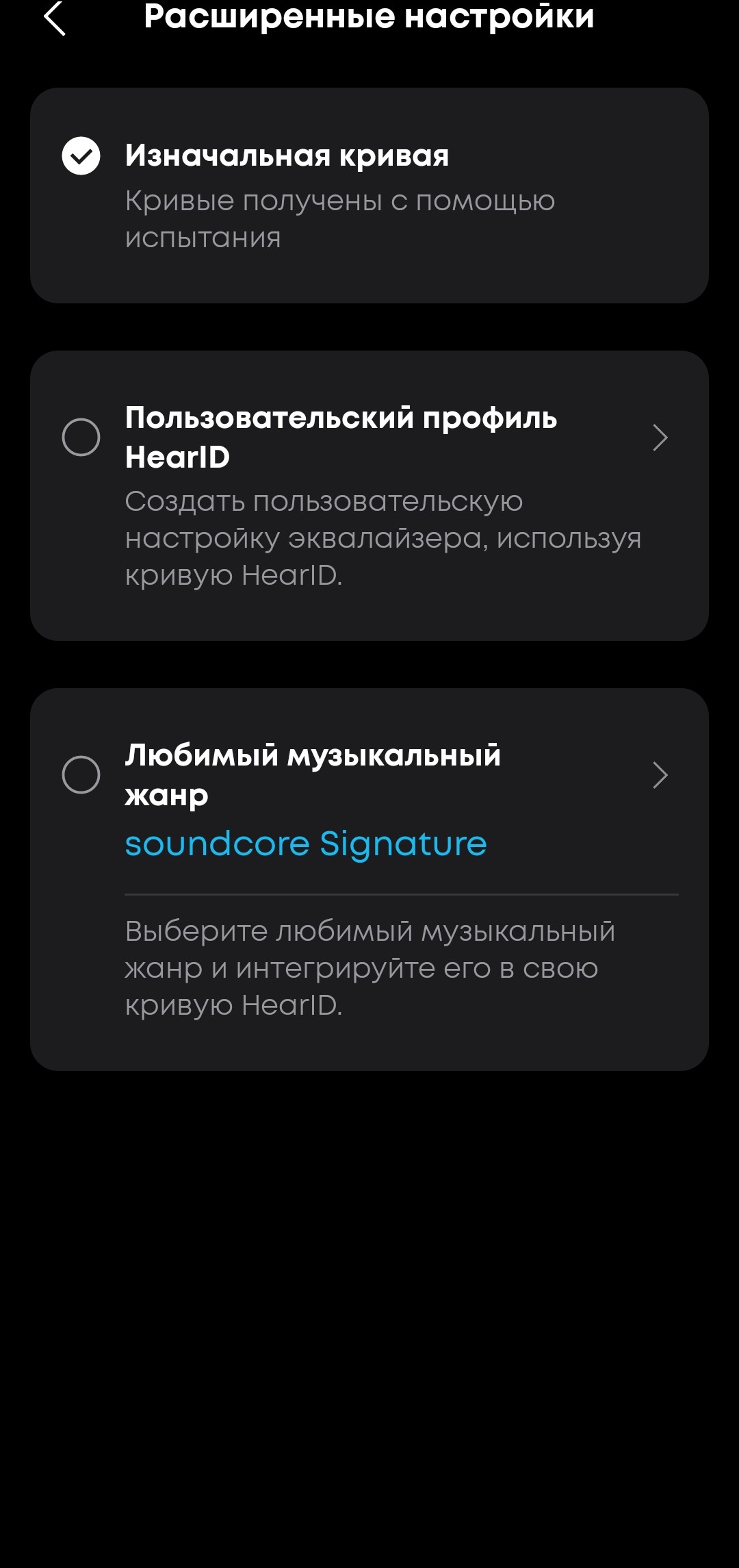
Task: Open Любимый музыкальный жанр chevron
Action: [660, 775]
